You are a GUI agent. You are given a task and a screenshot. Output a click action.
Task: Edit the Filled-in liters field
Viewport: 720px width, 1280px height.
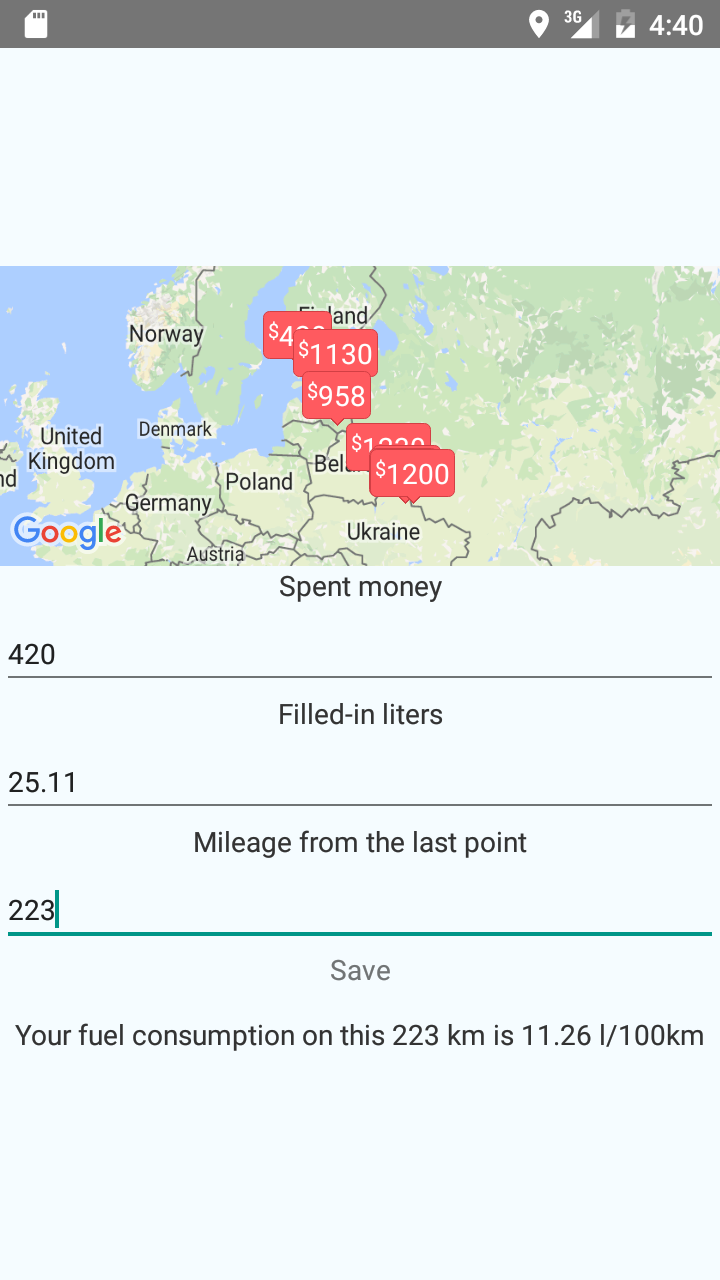[x=360, y=783]
